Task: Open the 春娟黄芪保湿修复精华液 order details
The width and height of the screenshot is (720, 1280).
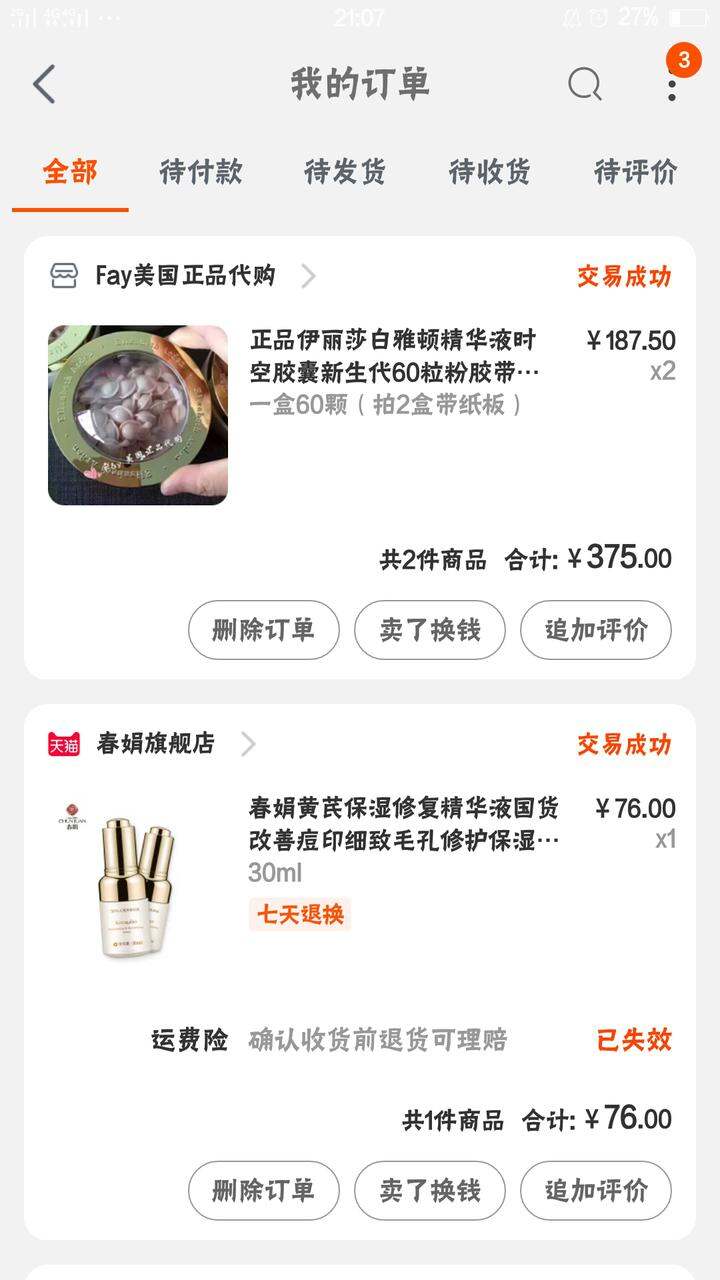Action: pyautogui.click(x=360, y=880)
